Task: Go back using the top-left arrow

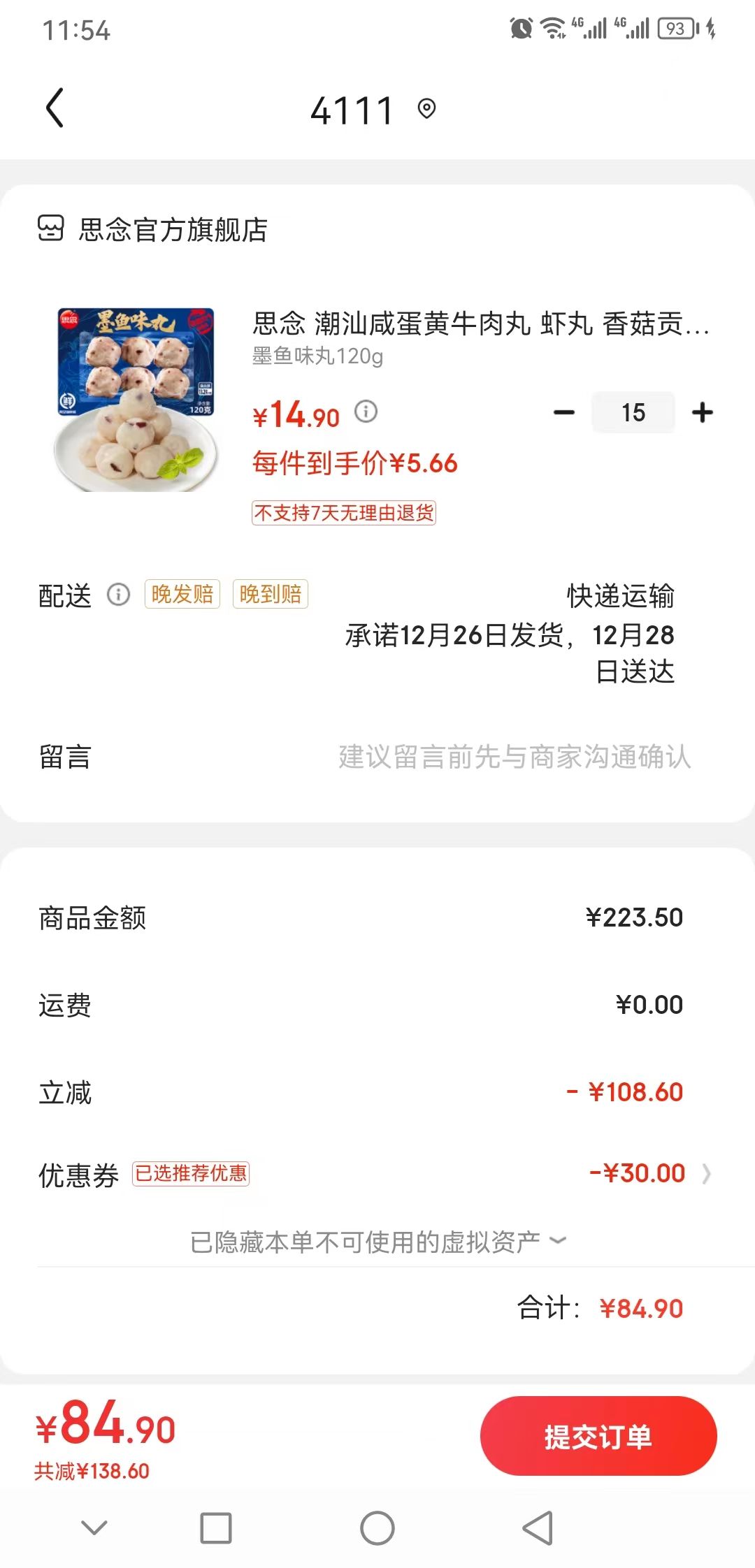Action: 55,108
